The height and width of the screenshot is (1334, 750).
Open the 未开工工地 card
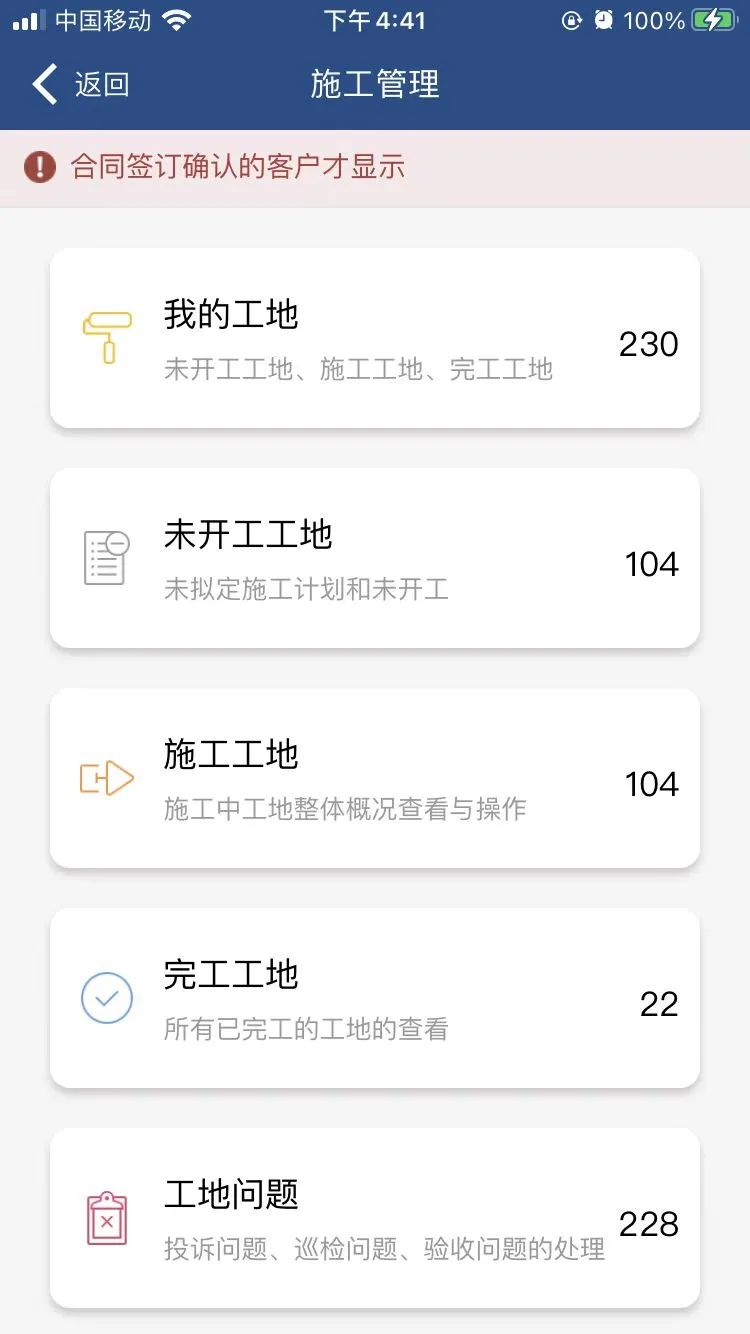(375, 558)
